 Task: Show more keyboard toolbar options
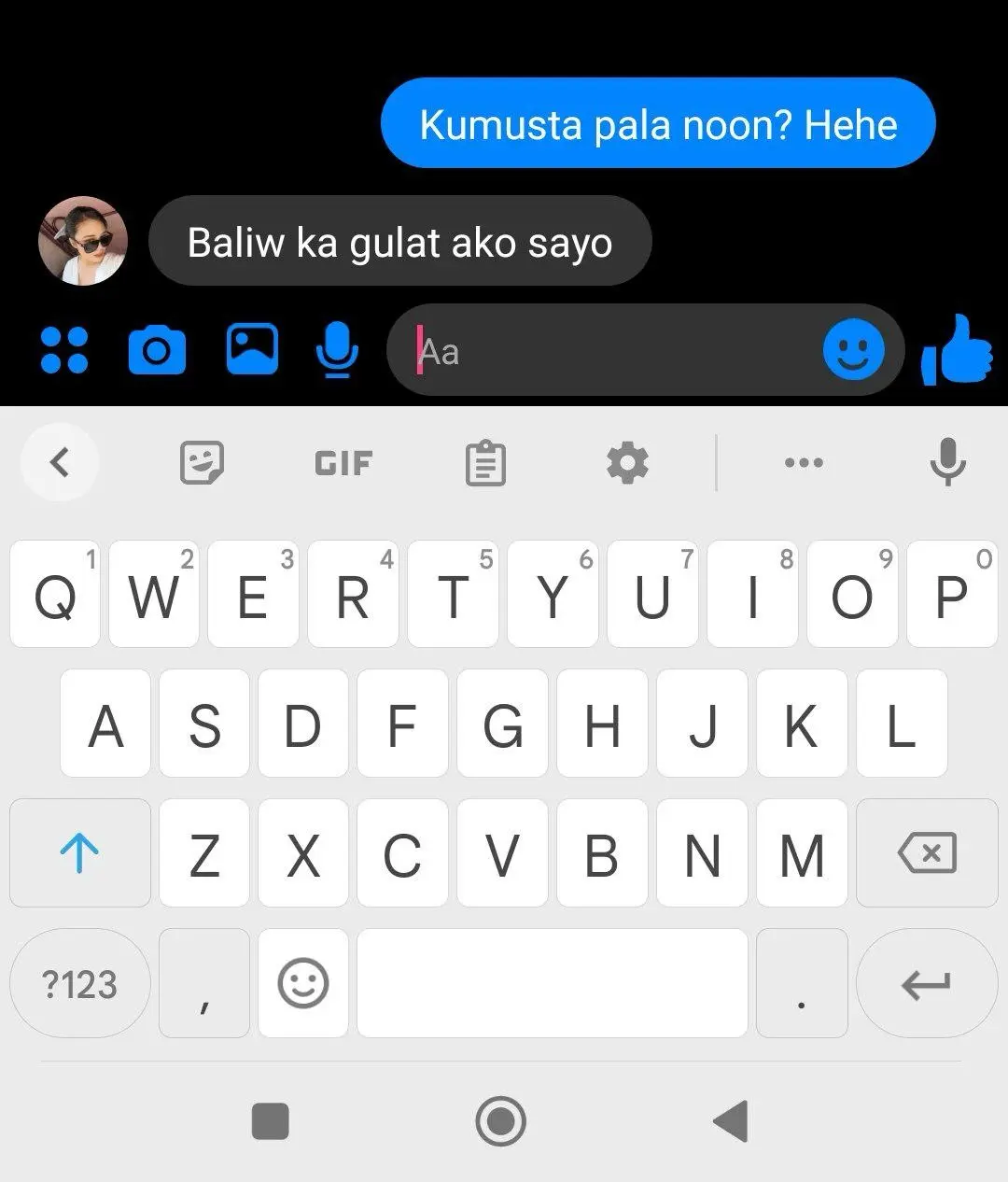(x=804, y=463)
